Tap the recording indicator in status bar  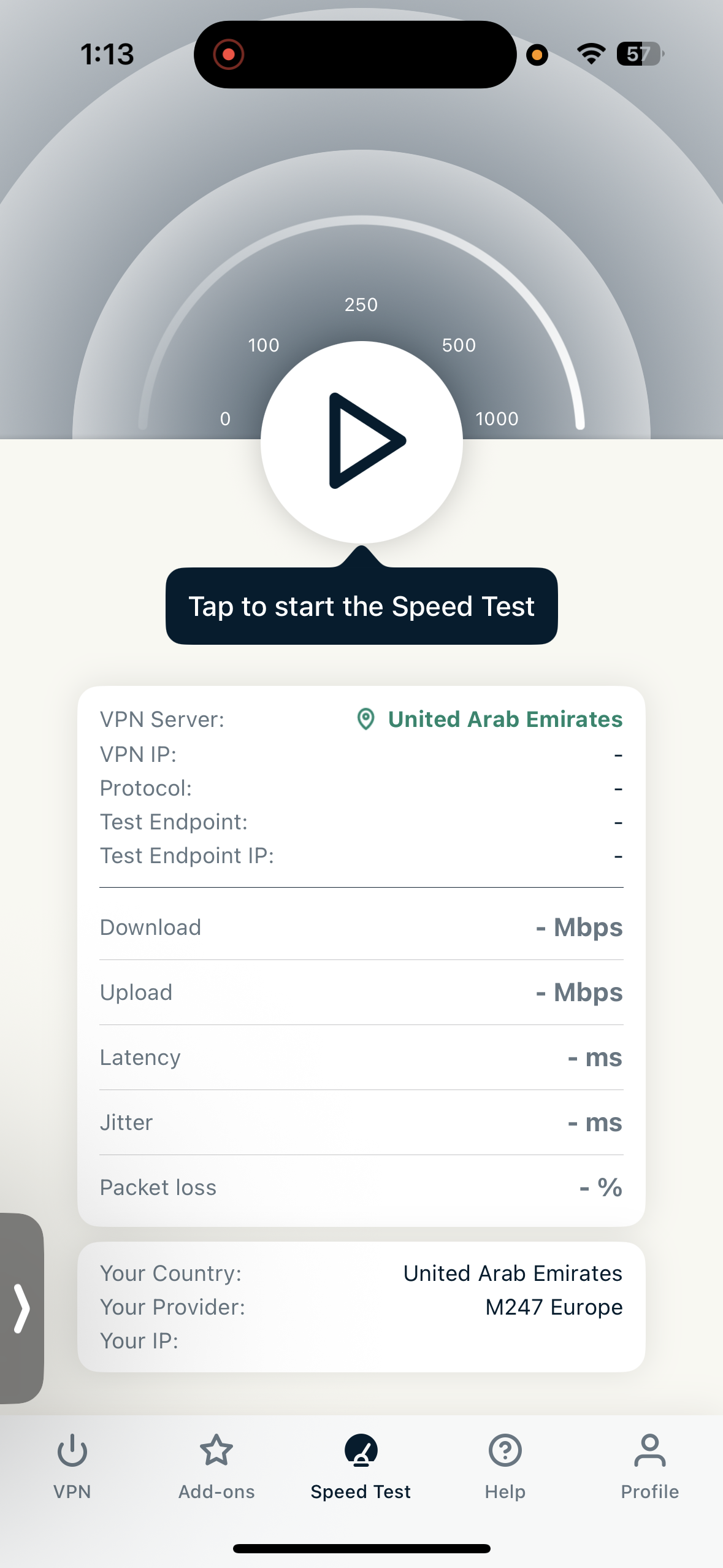pos(228,54)
